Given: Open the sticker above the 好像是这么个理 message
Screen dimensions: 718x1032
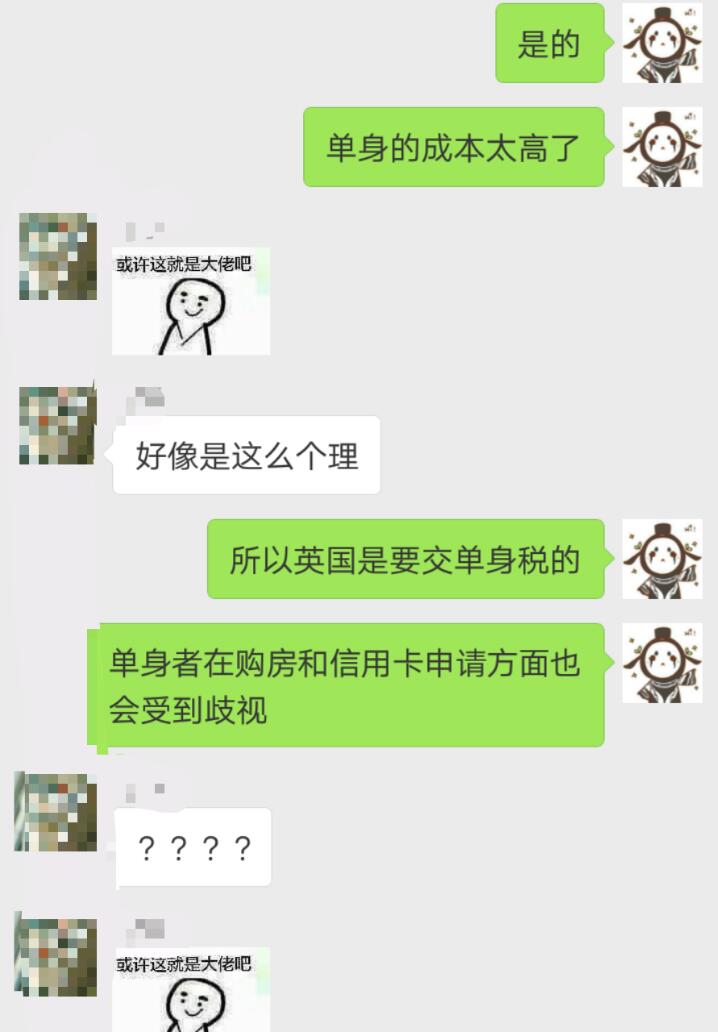Looking at the screenshot, I should (190, 301).
